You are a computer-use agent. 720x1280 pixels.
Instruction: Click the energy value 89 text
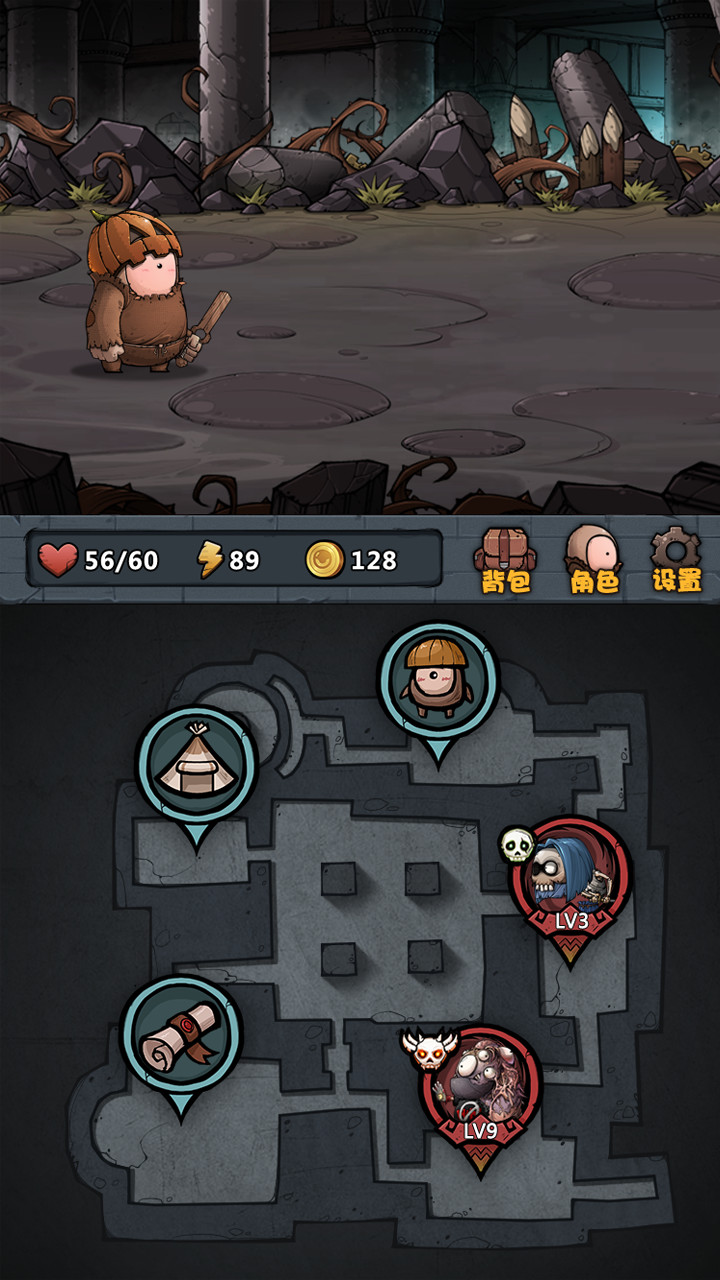246,561
